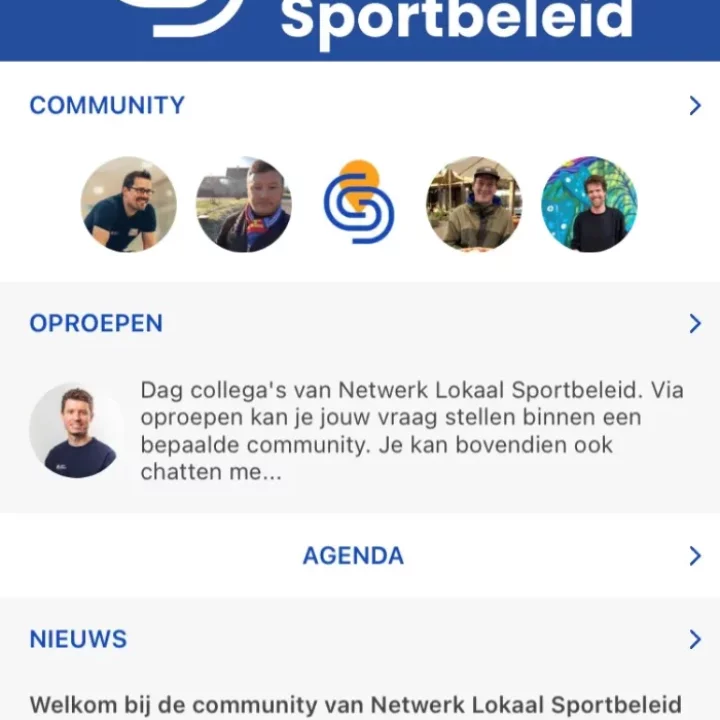The width and height of the screenshot is (720, 720).
Task: Open profile of member with striped scarf
Action: pos(244,204)
